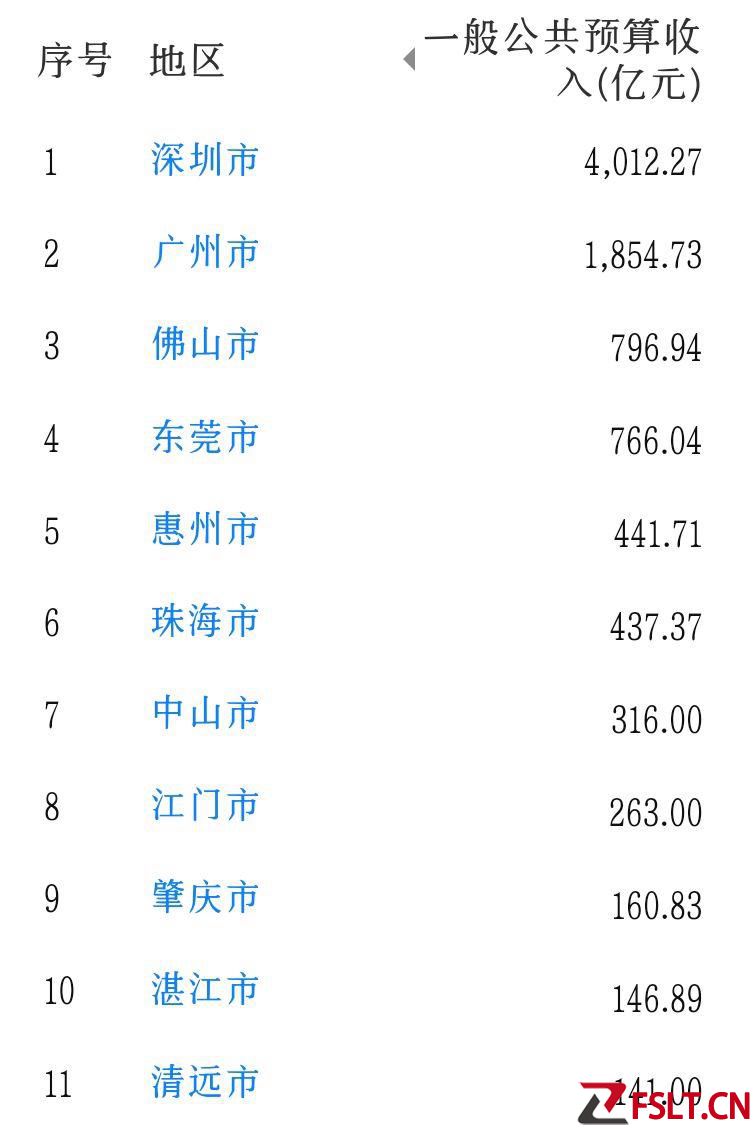
Task: Open the 广州市 region link
Action: pyautogui.click(x=205, y=252)
